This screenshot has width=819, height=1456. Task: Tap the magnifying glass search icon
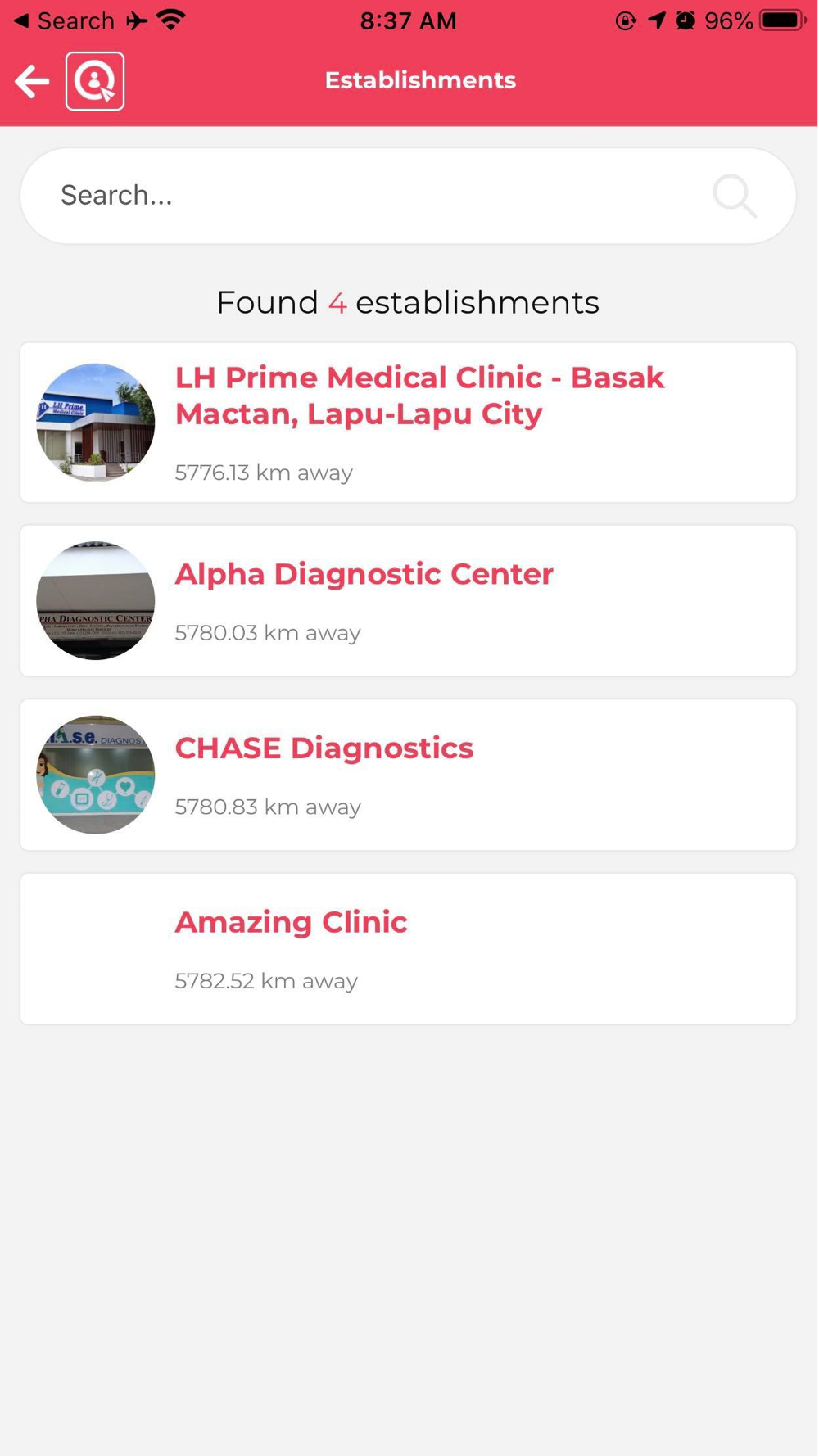pyautogui.click(x=734, y=196)
